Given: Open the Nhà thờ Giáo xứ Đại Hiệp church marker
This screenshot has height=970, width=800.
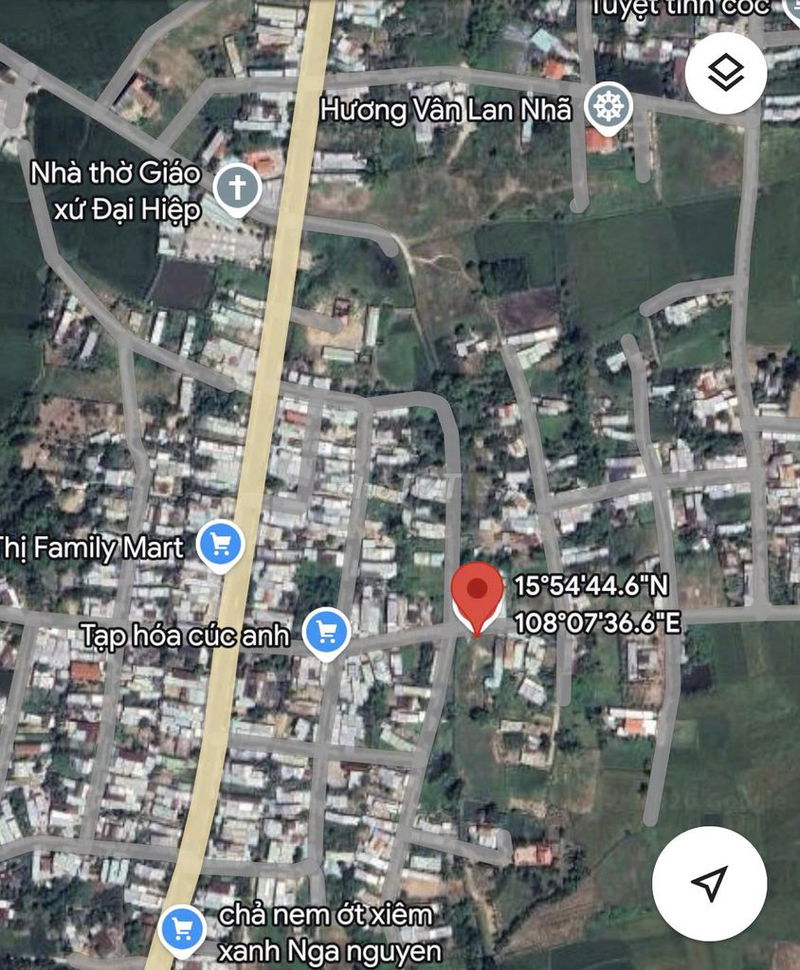Looking at the screenshot, I should click(x=237, y=187).
